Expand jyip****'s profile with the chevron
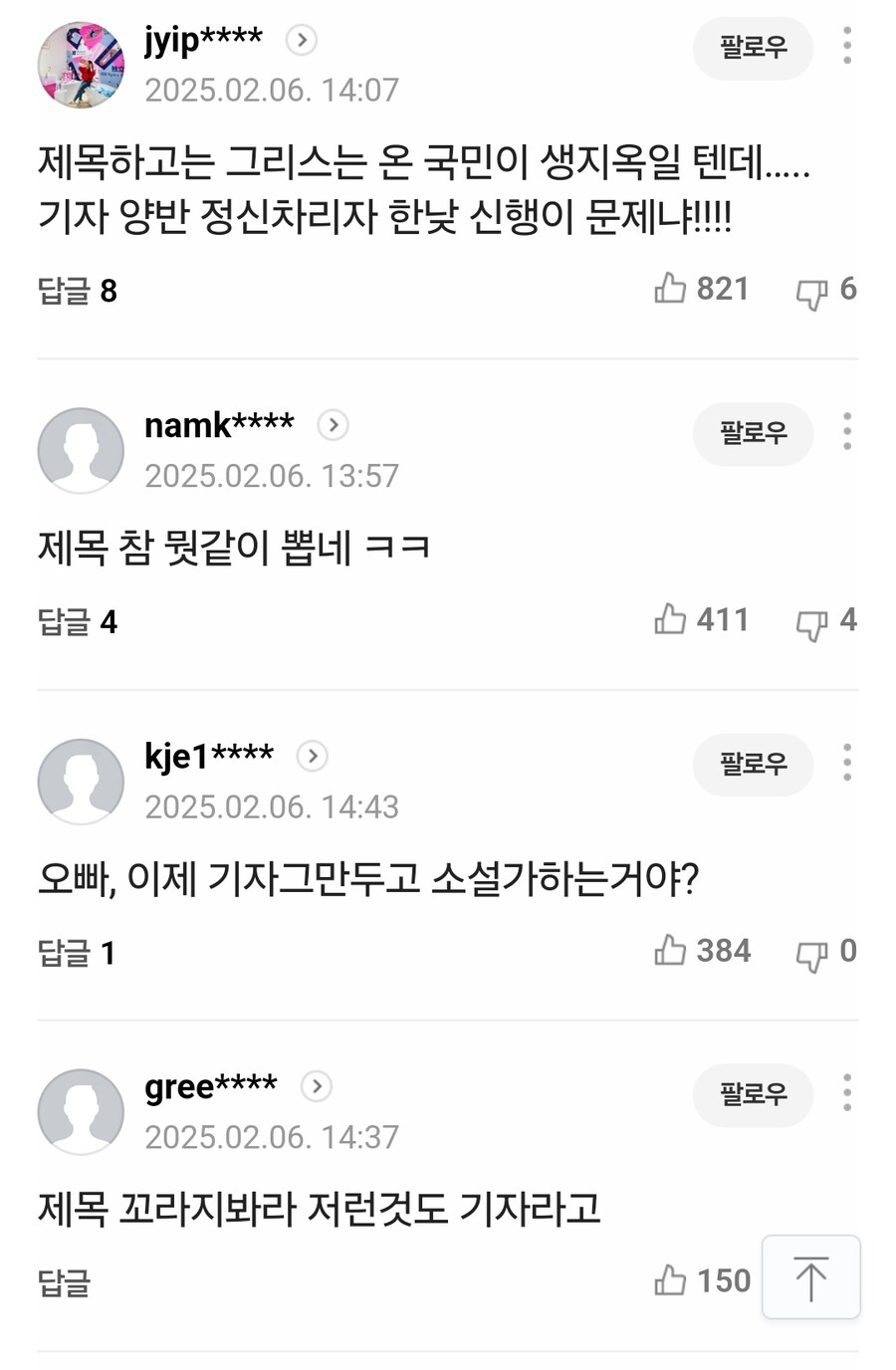Image resolution: width=896 pixels, height=1370 pixels. 301,41
